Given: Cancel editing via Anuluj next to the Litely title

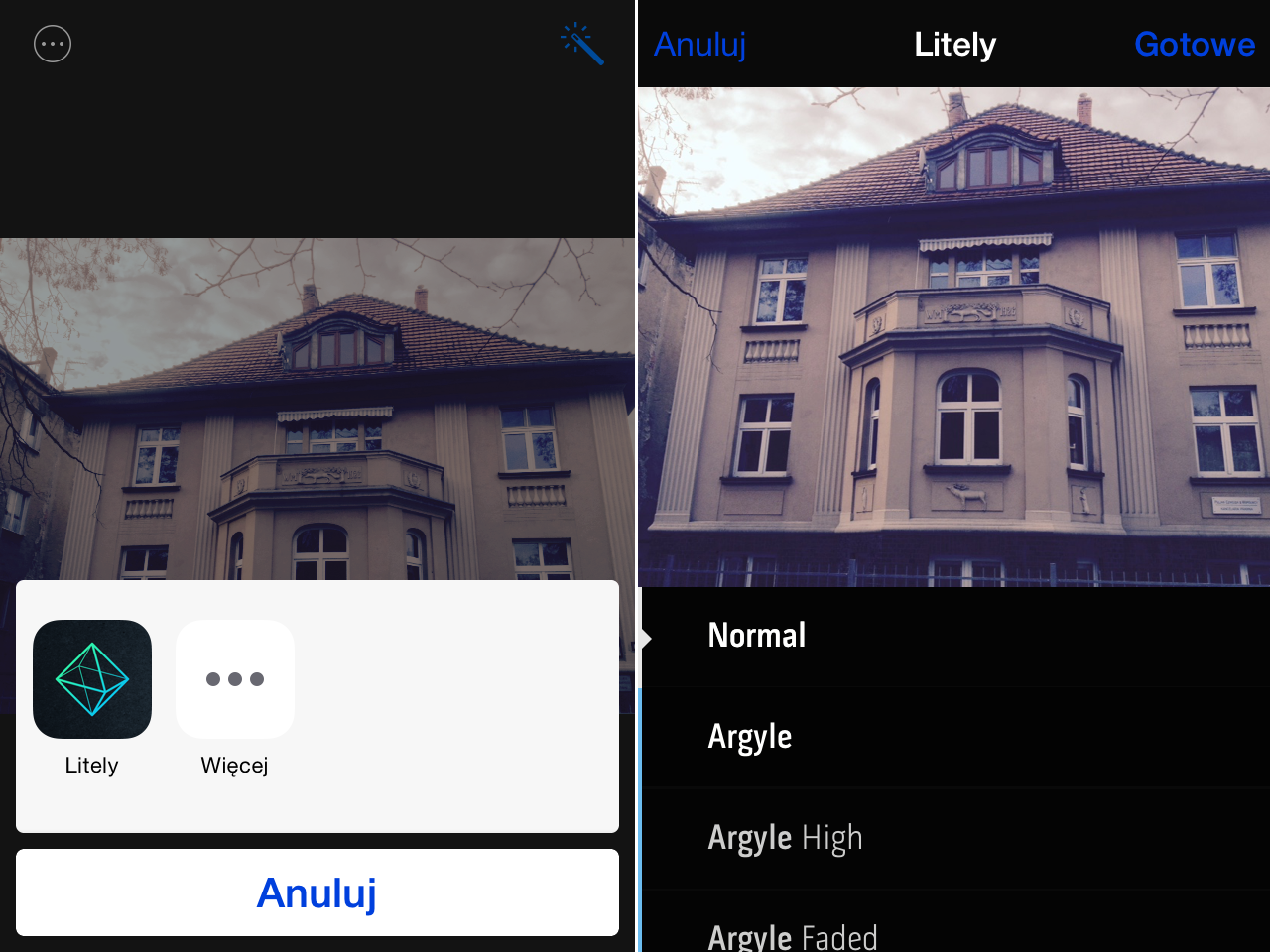Looking at the screenshot, I should [x=700, y=44].
